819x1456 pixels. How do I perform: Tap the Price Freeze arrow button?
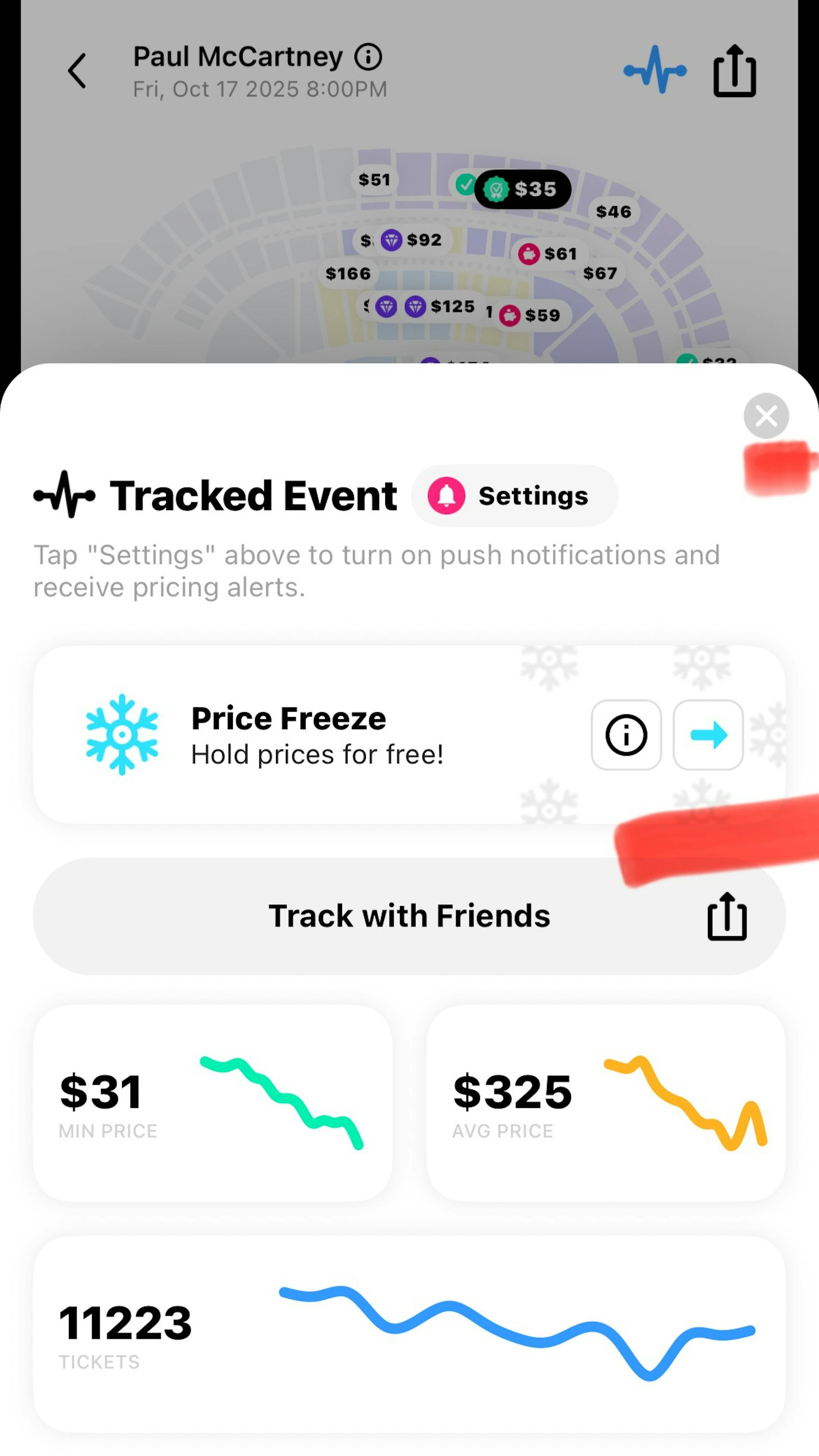tap(708, 735)
